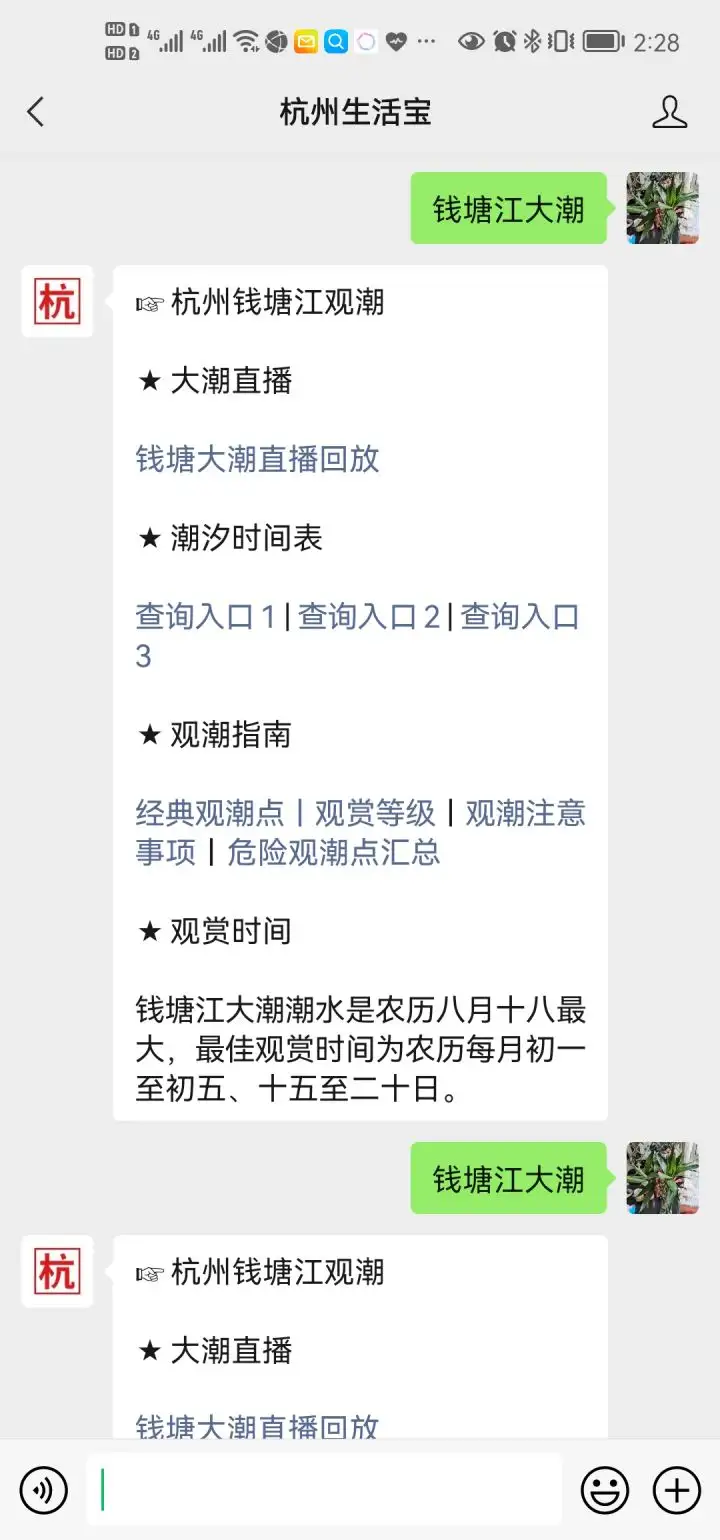This screenshot has height=1540, width=720.
Task: Open the emoji picker
Action: click(605, 1491)
